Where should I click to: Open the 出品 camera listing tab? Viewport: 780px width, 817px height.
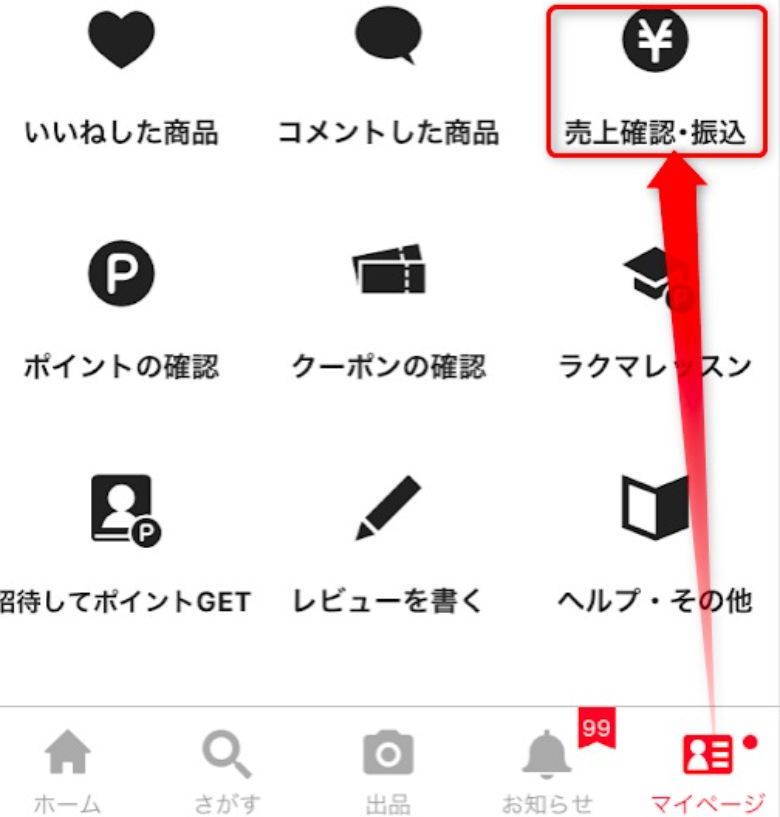[x=388, y=770]
